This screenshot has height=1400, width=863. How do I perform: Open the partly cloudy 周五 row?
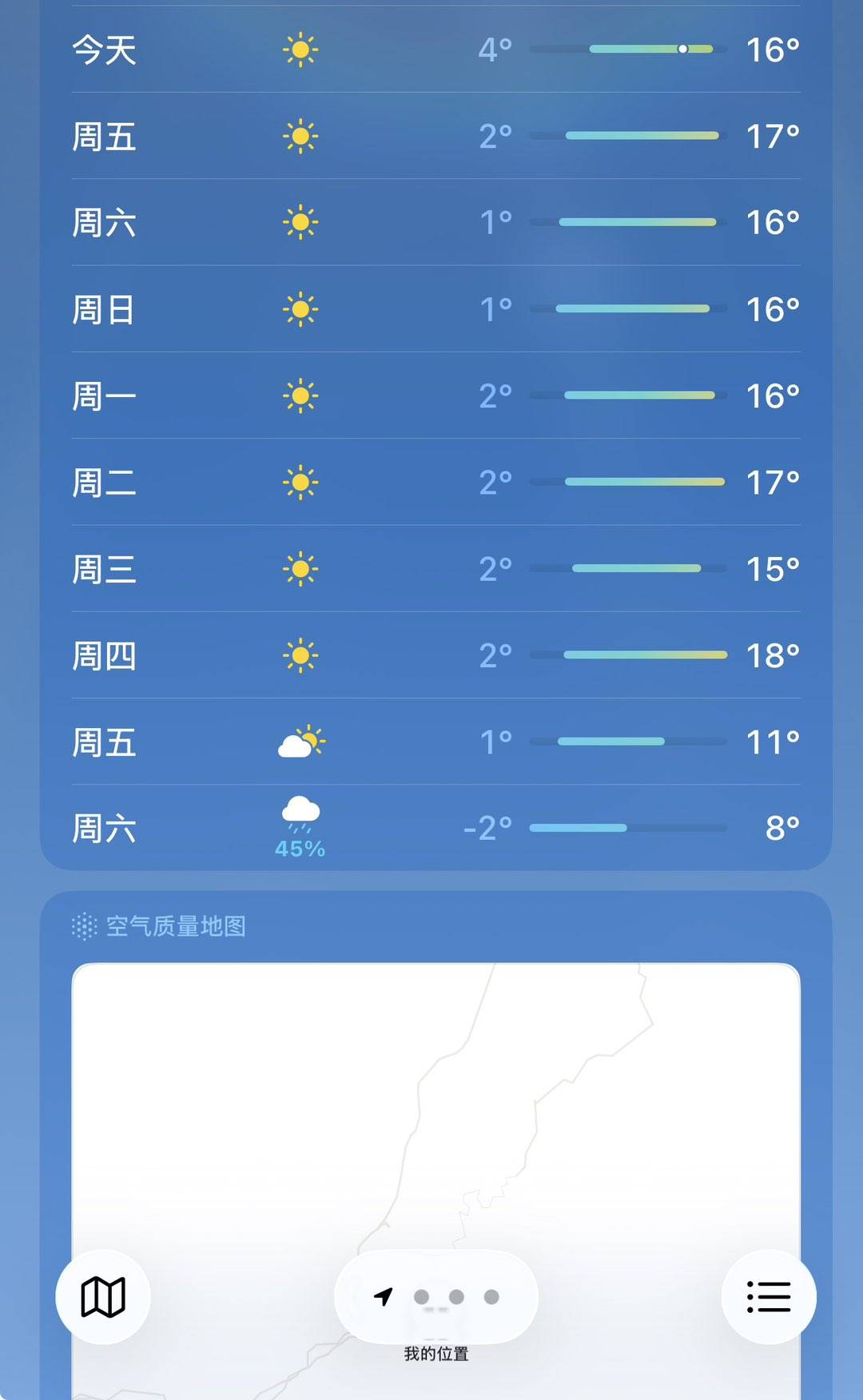(435, 742)
